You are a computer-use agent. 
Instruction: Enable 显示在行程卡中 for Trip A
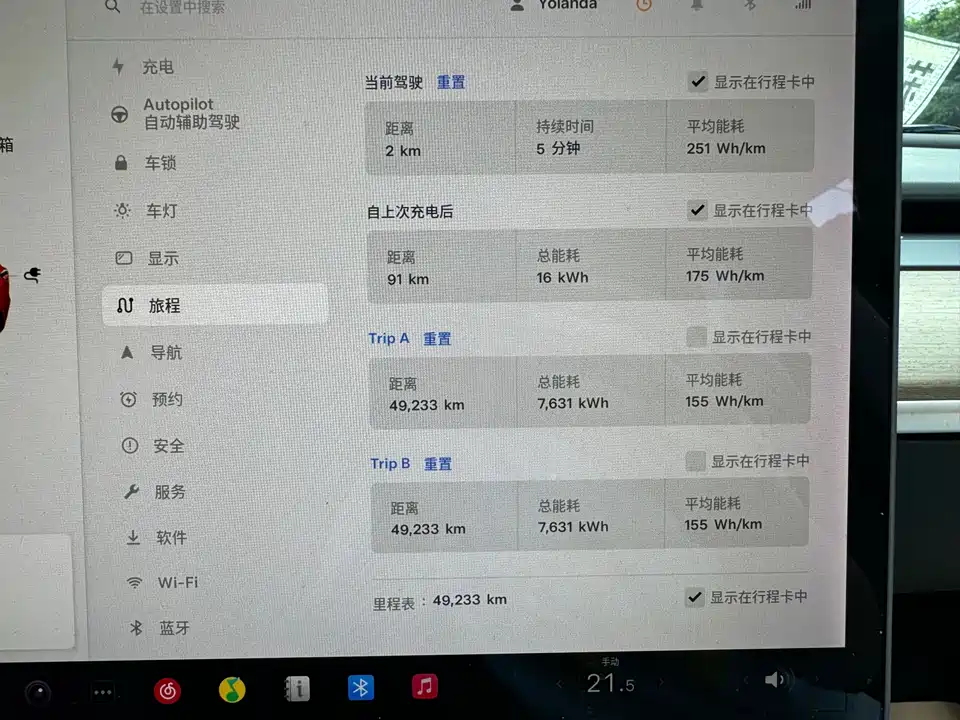(696, 337)
